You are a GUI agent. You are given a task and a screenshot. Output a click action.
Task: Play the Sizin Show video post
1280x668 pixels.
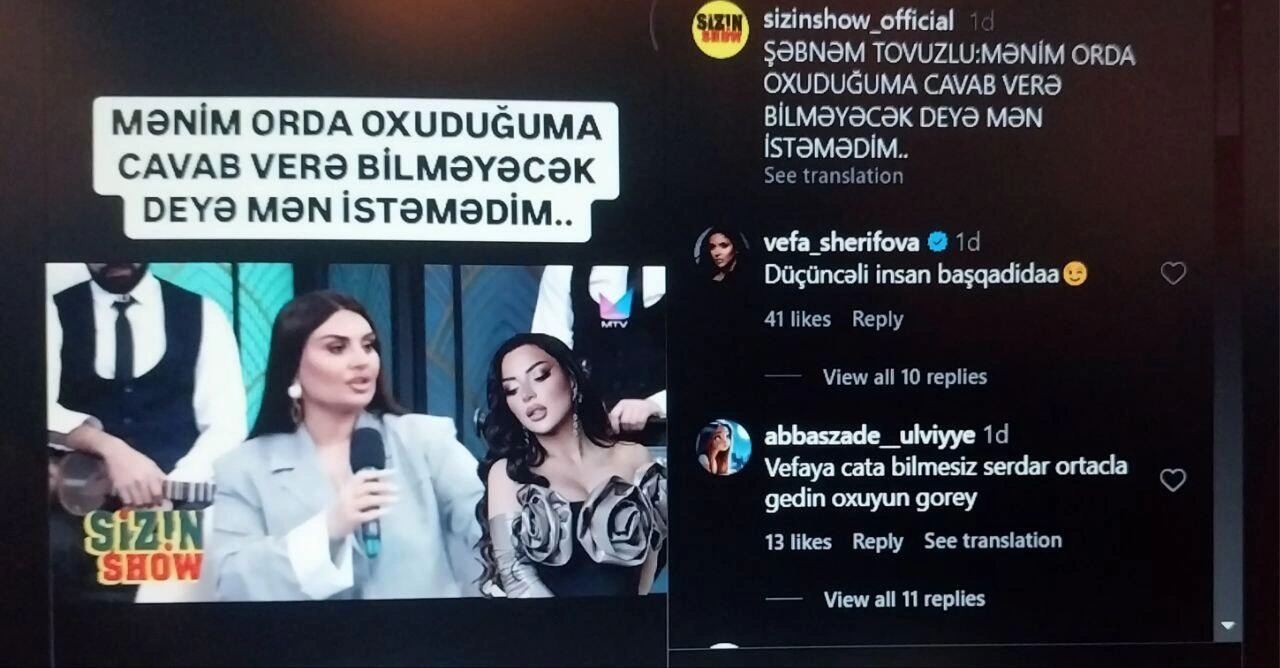pyautogui.click(x=355, y=432)
